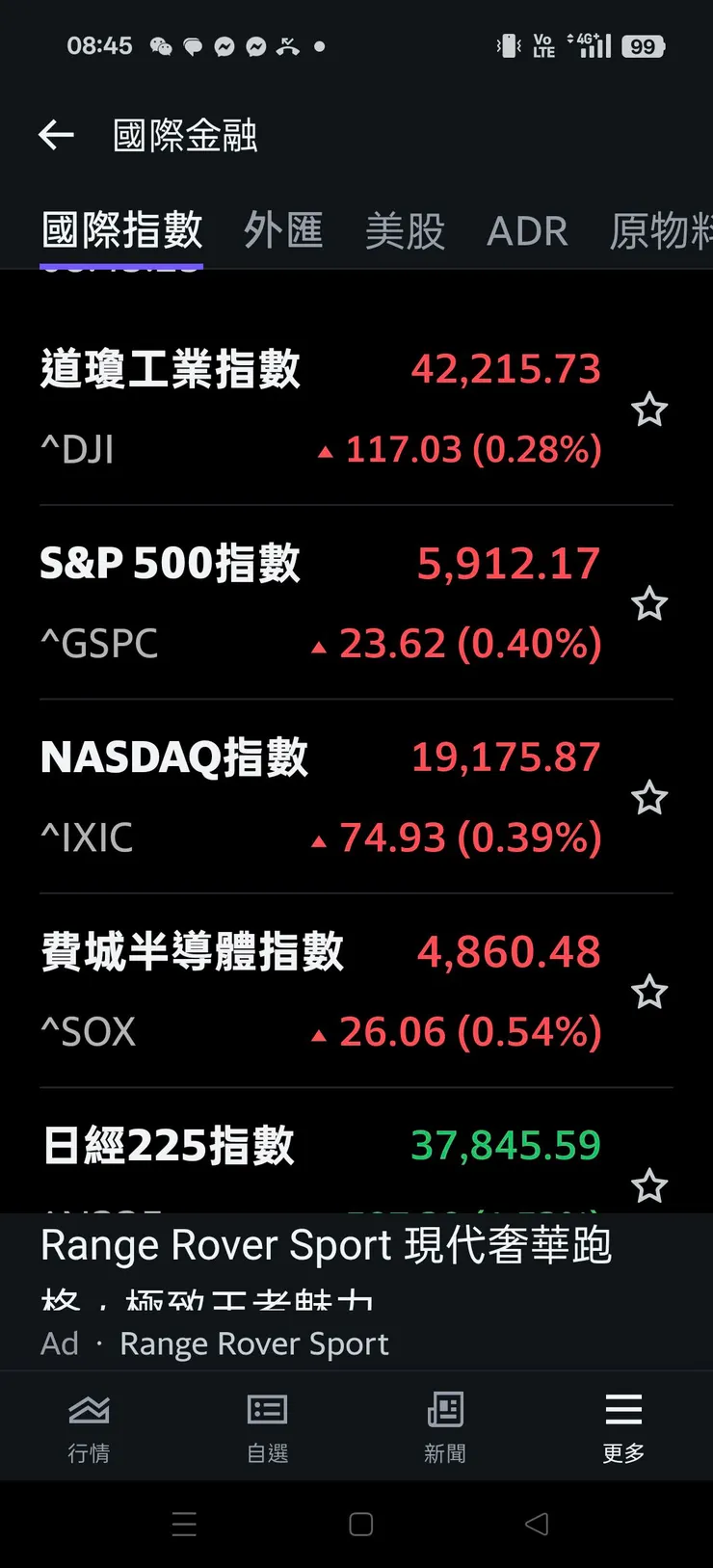Go back from 國際金融 page
Image resolution: width=713 pixels, height=1568 pixels.
(x=56, y=135)
